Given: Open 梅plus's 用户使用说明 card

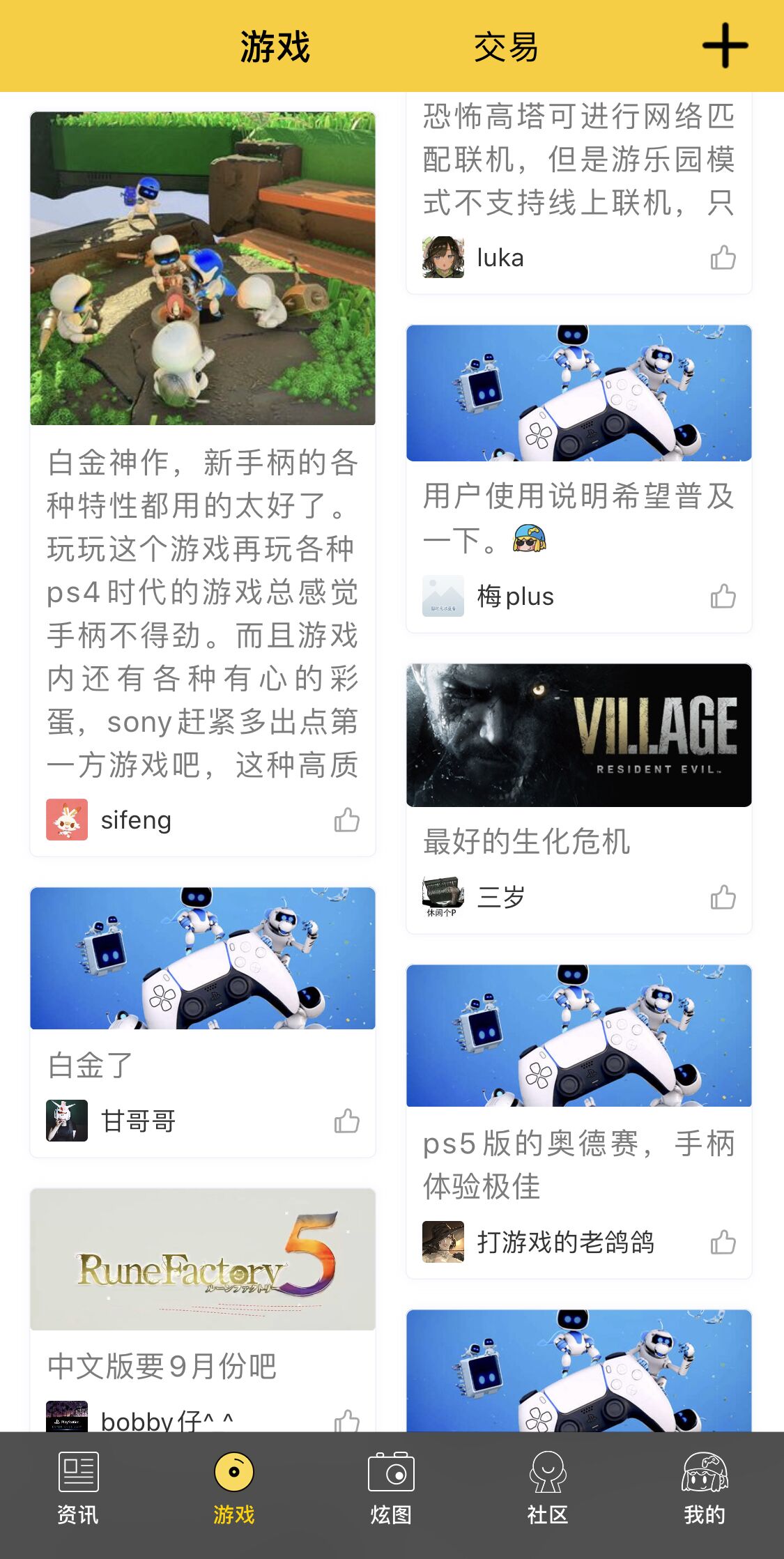Looking at the screenshot, I should click(578, 394).
